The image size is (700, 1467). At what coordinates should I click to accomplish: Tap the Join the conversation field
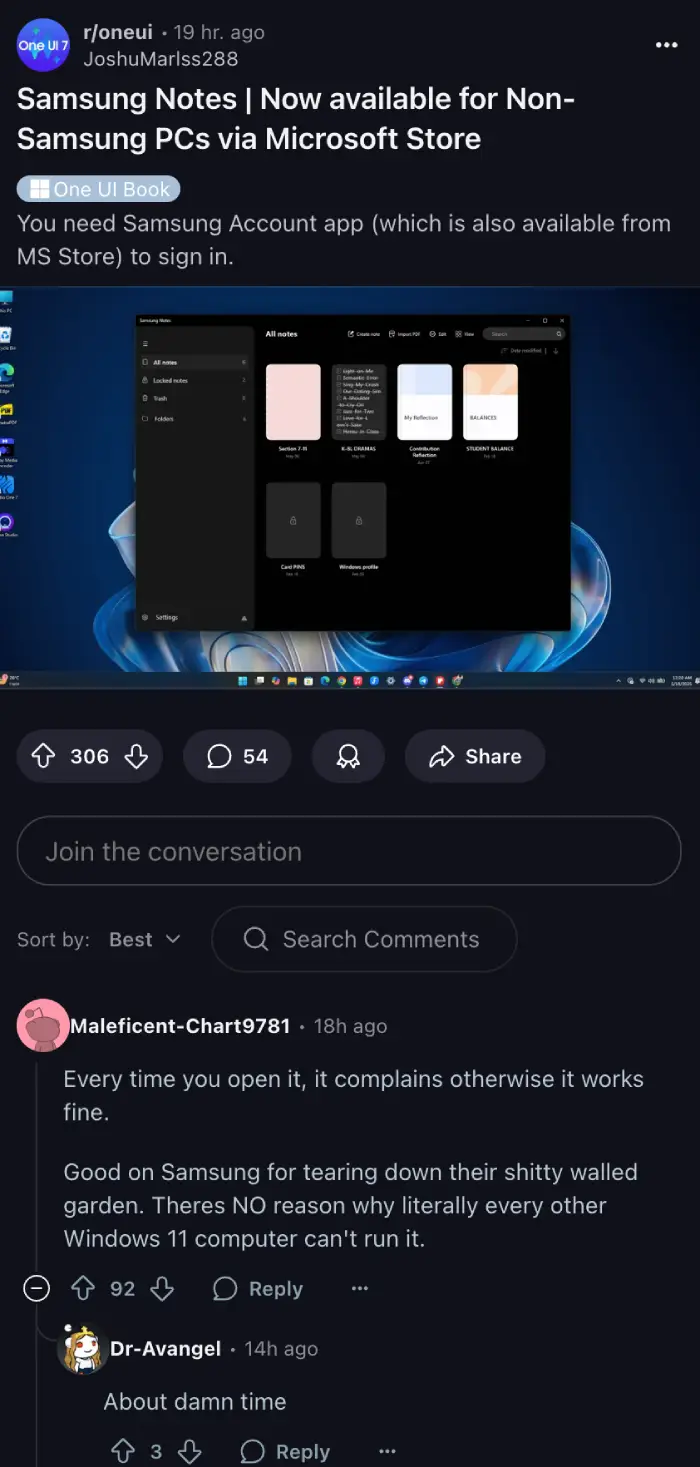348,851
